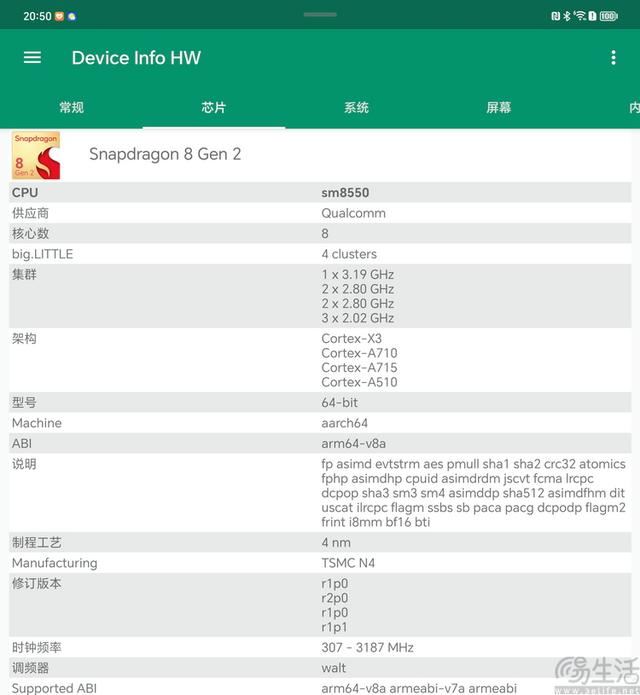Select the 芯片 tab
The width and height of the screenshot is (640, 695).
point(213,108)
